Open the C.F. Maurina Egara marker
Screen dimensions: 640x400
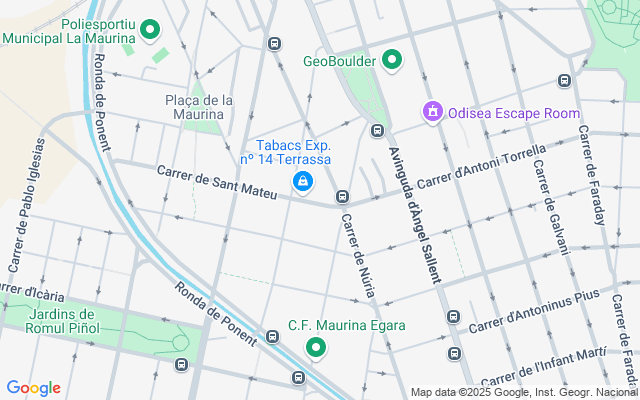[316, 347]
